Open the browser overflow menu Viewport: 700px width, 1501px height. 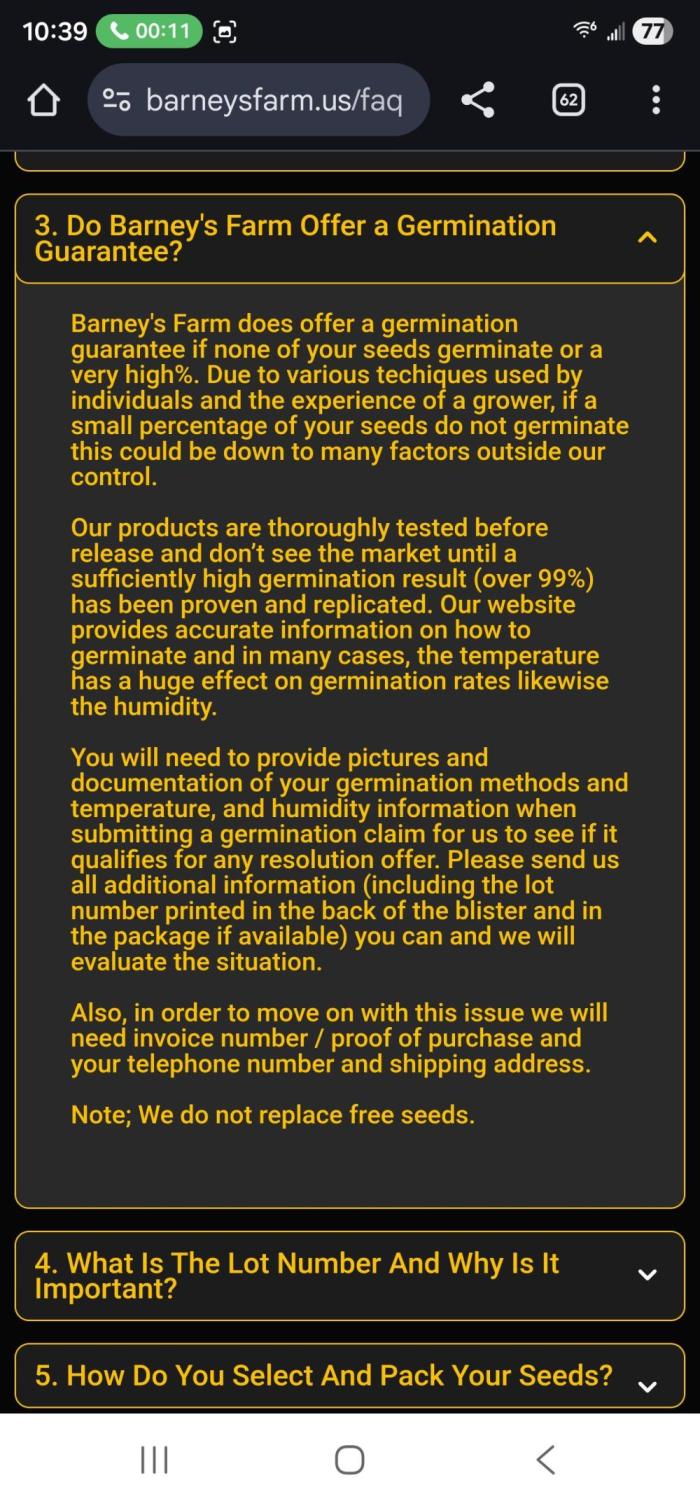(x=655, y=100)
